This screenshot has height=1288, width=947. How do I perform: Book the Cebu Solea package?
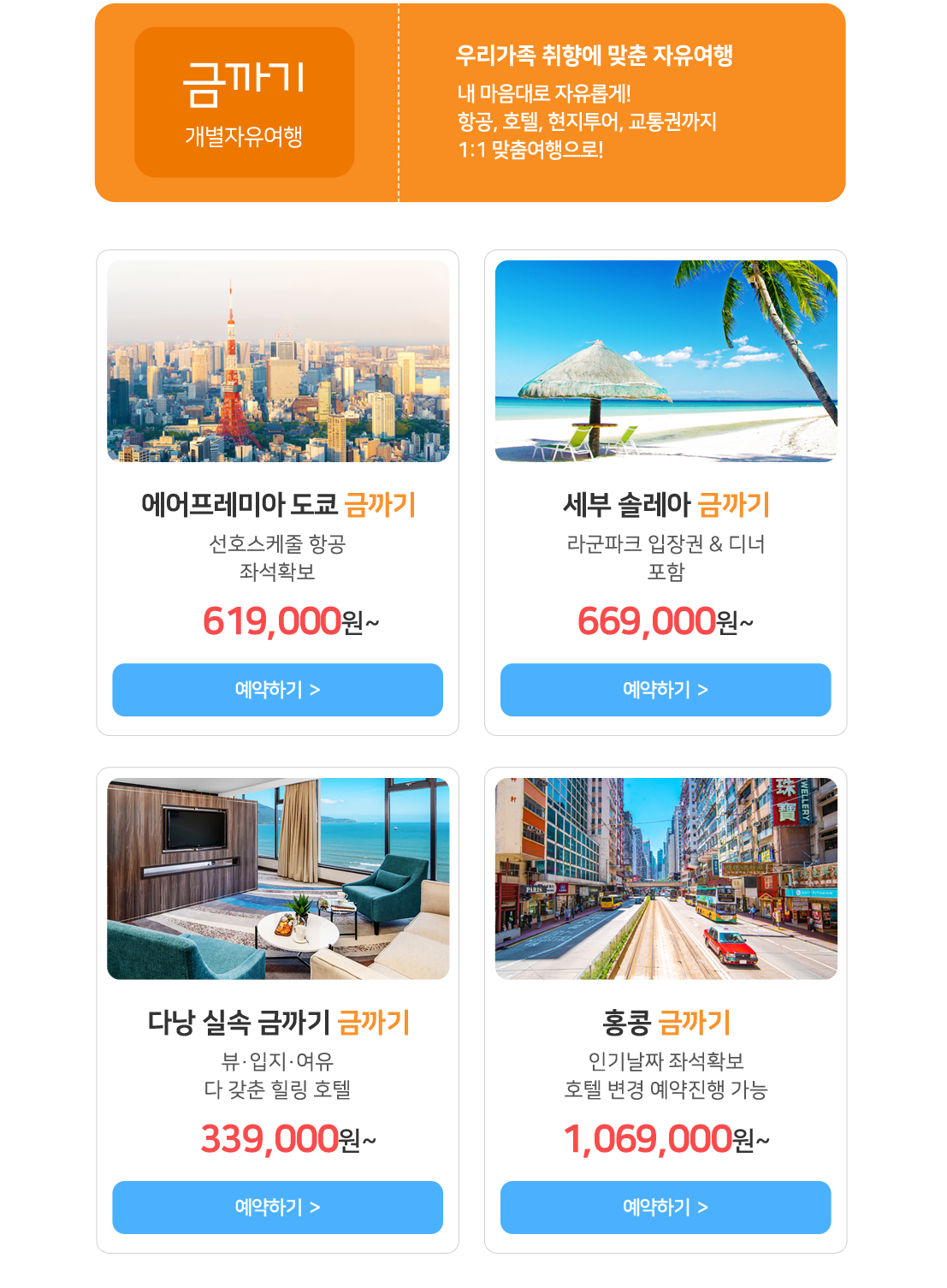665,690
